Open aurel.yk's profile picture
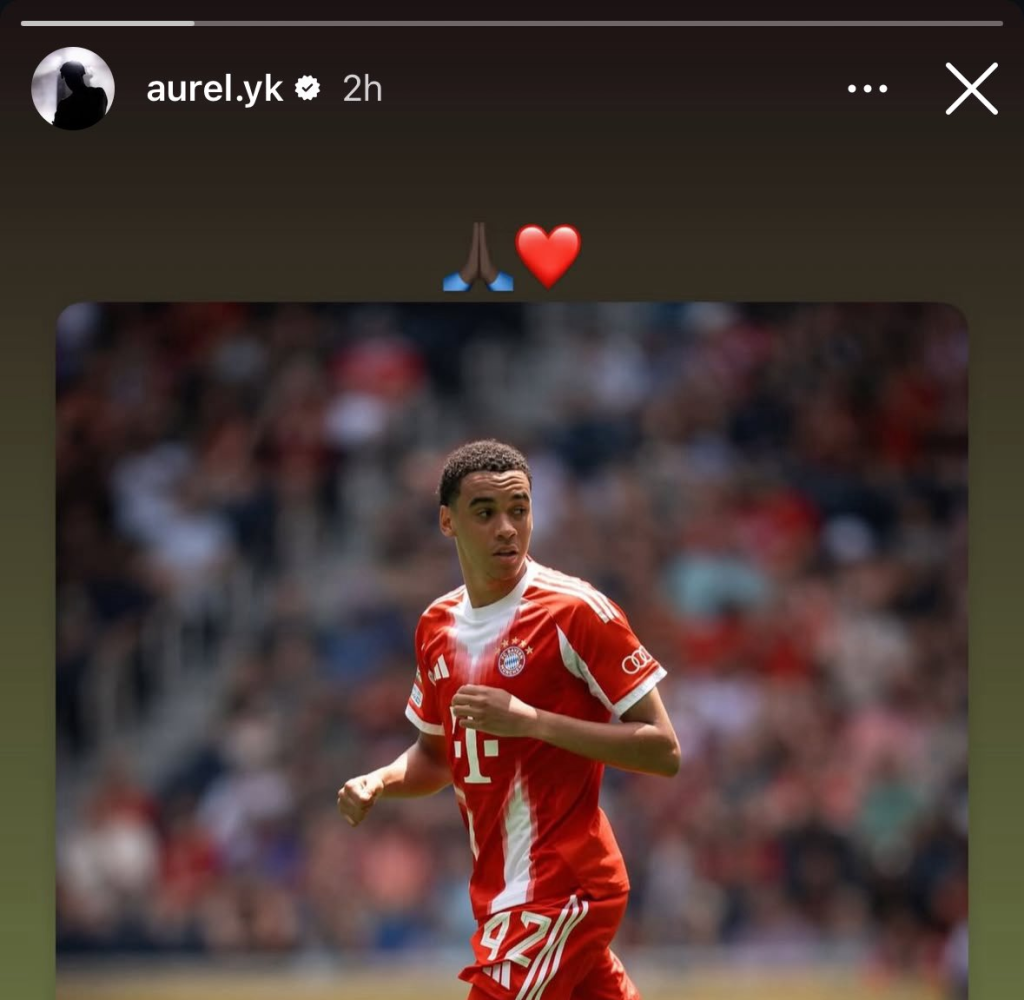1024x1000 pixels. click(x=72, y=89)
